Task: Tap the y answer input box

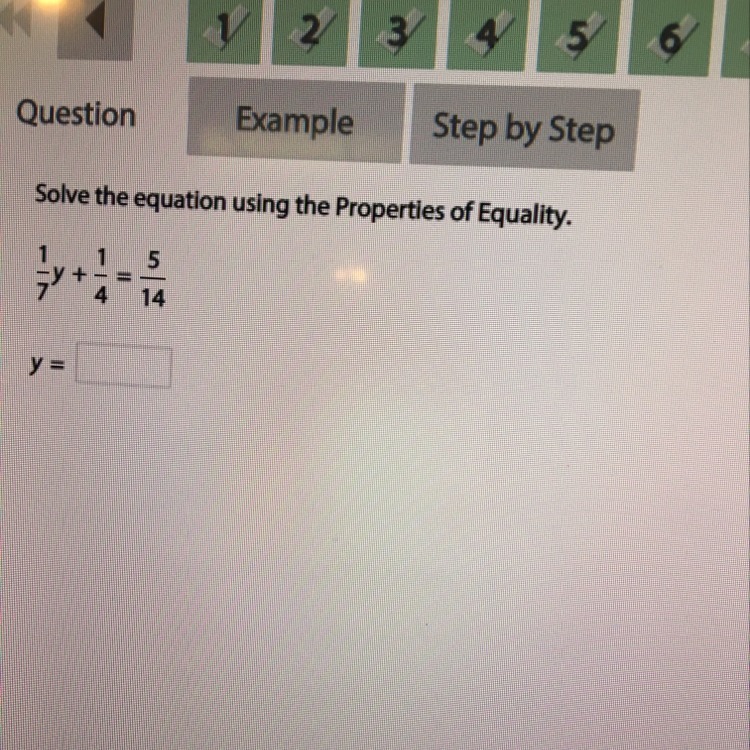Action: 124,366
